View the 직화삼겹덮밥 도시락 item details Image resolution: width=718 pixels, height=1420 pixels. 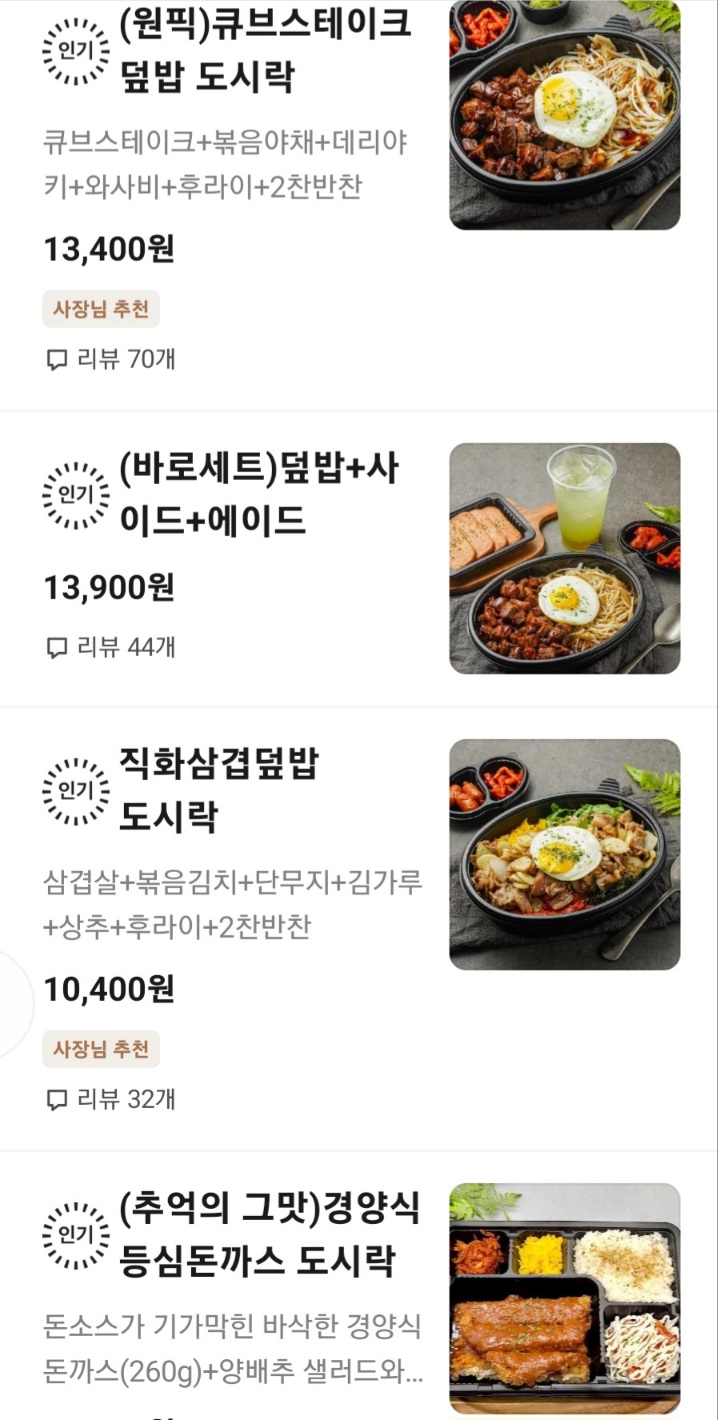(218, 790)
